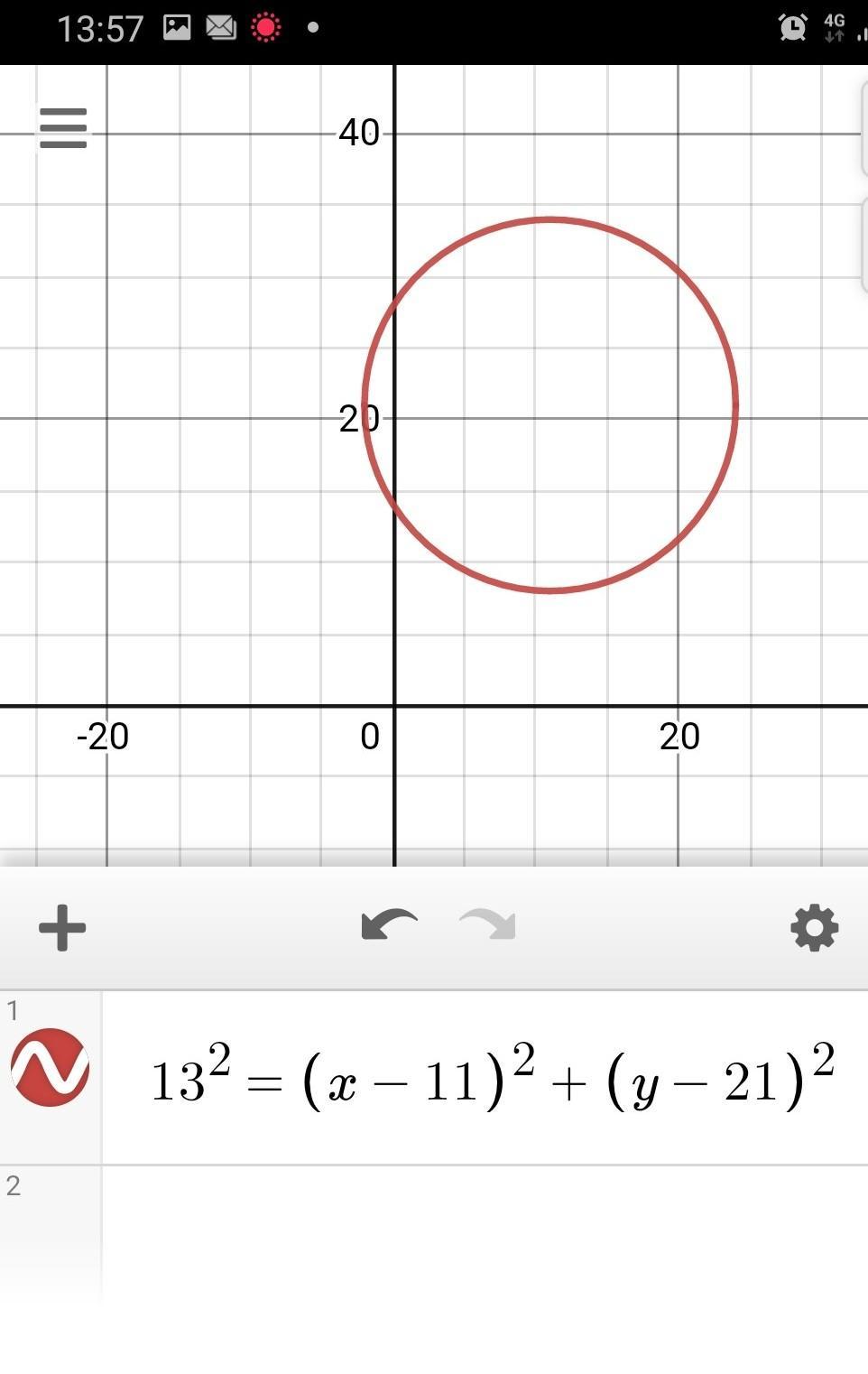Redo the last undone action

pos(488,925)
